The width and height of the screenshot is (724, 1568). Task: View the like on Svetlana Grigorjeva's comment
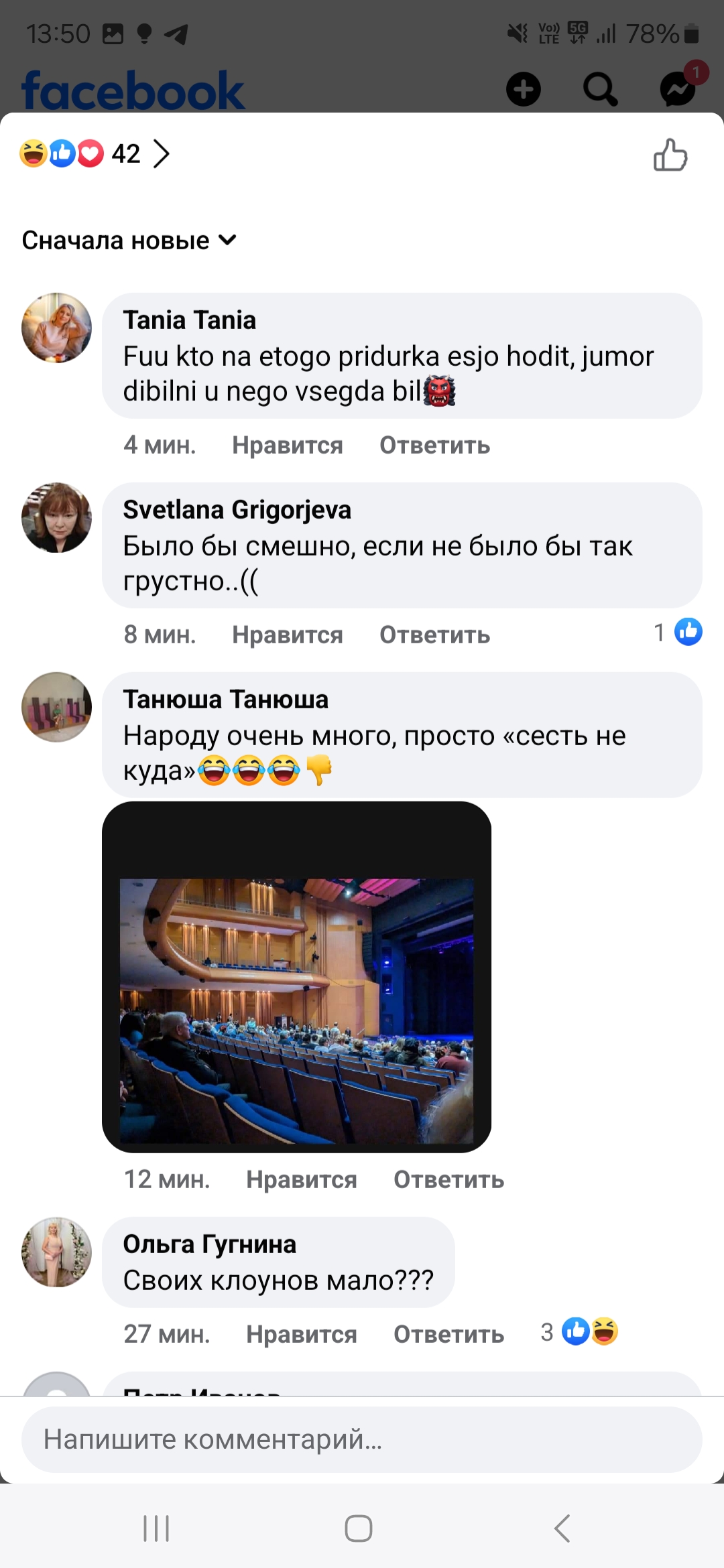point(678,632)
